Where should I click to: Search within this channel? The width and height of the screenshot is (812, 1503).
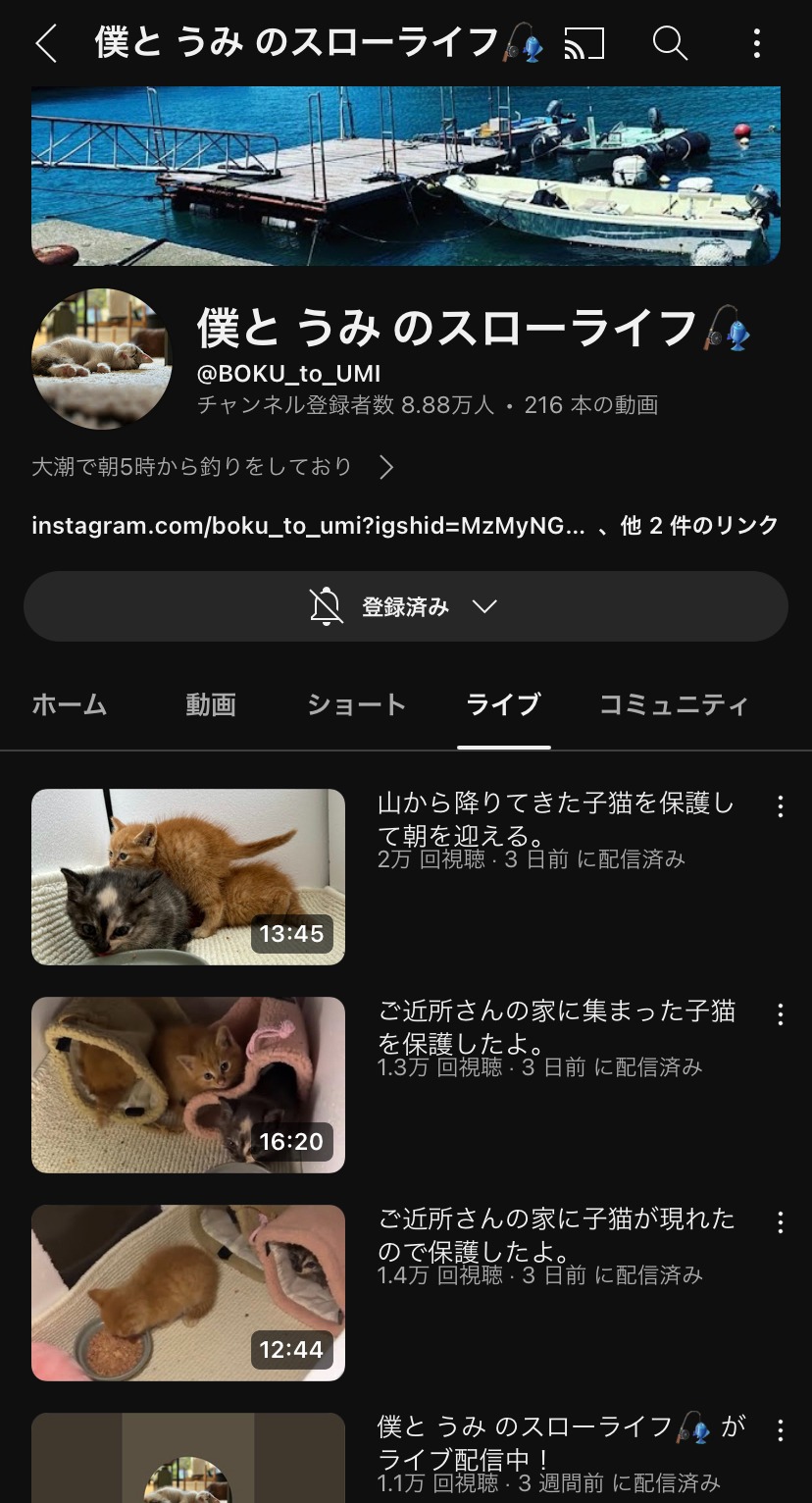(x=670, y=43)
